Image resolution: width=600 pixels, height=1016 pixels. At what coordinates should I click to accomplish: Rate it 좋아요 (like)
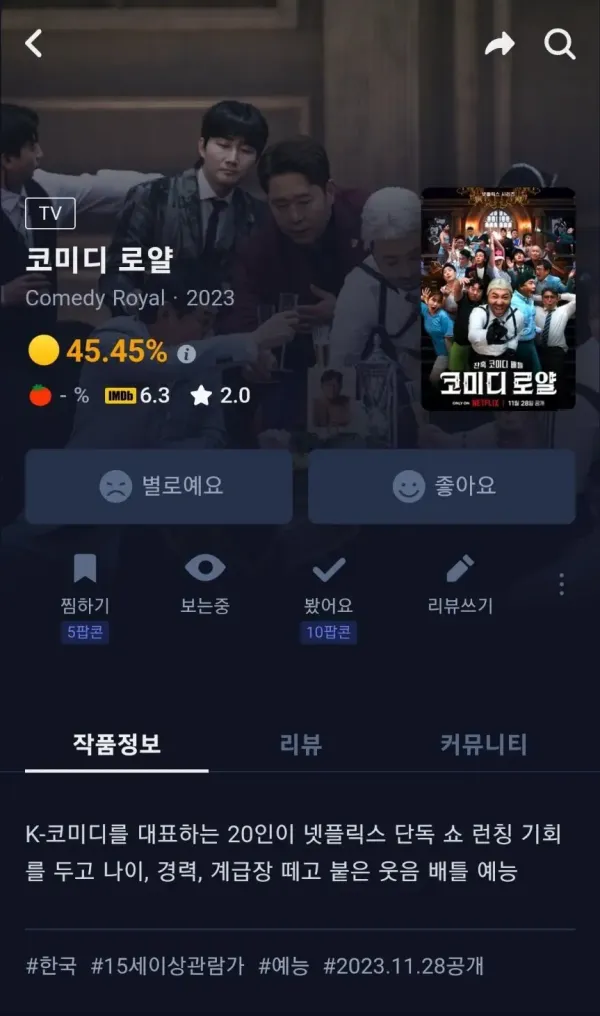tap(442, 486)
